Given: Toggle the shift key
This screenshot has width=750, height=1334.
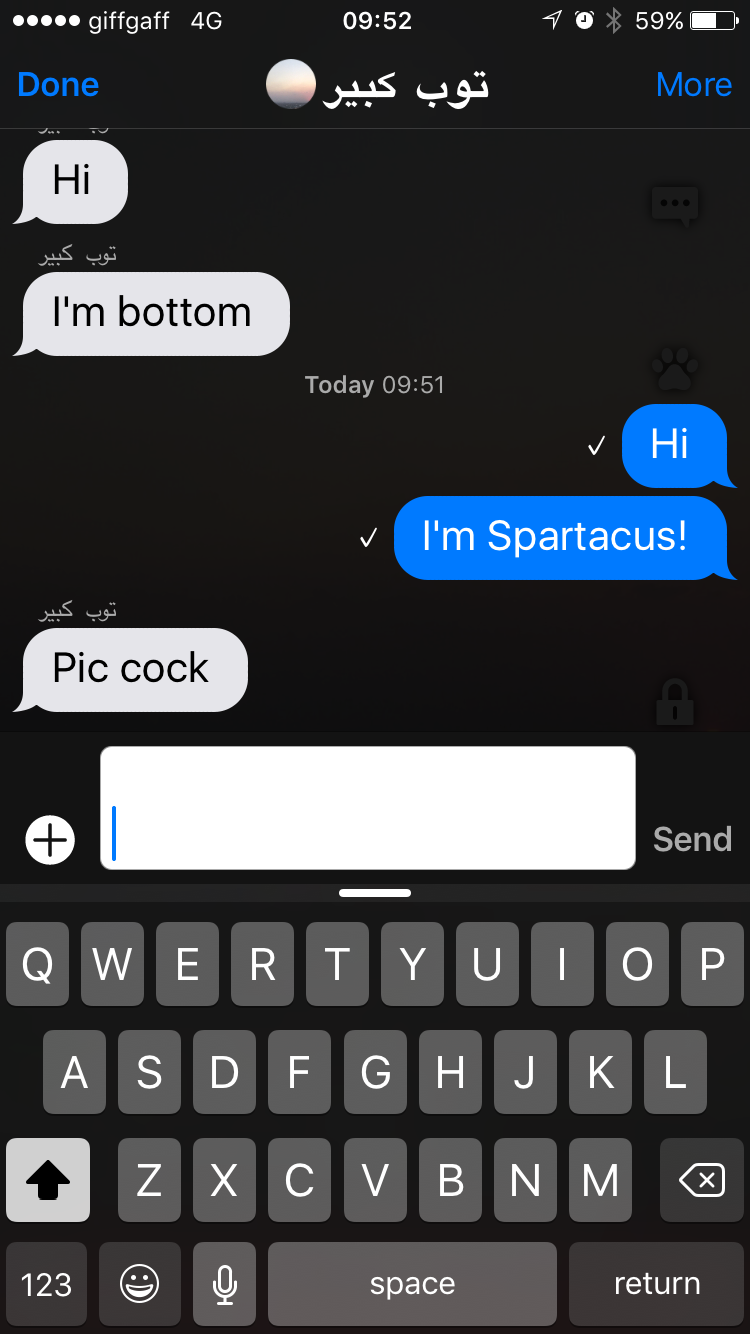Looking at the screenshot, I should 48,1181.
